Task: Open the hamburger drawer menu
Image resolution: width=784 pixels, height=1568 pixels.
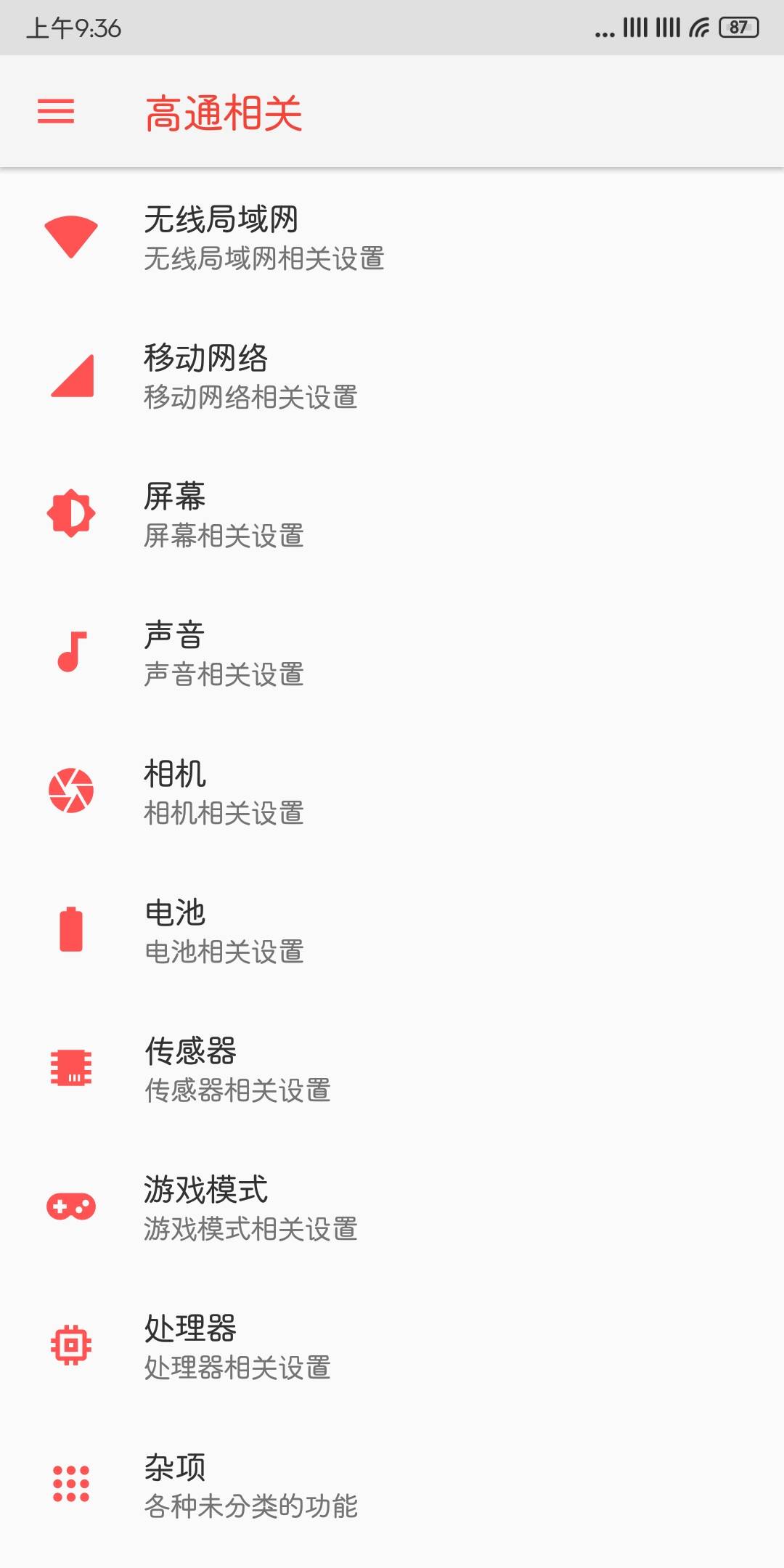Action: 56,112
